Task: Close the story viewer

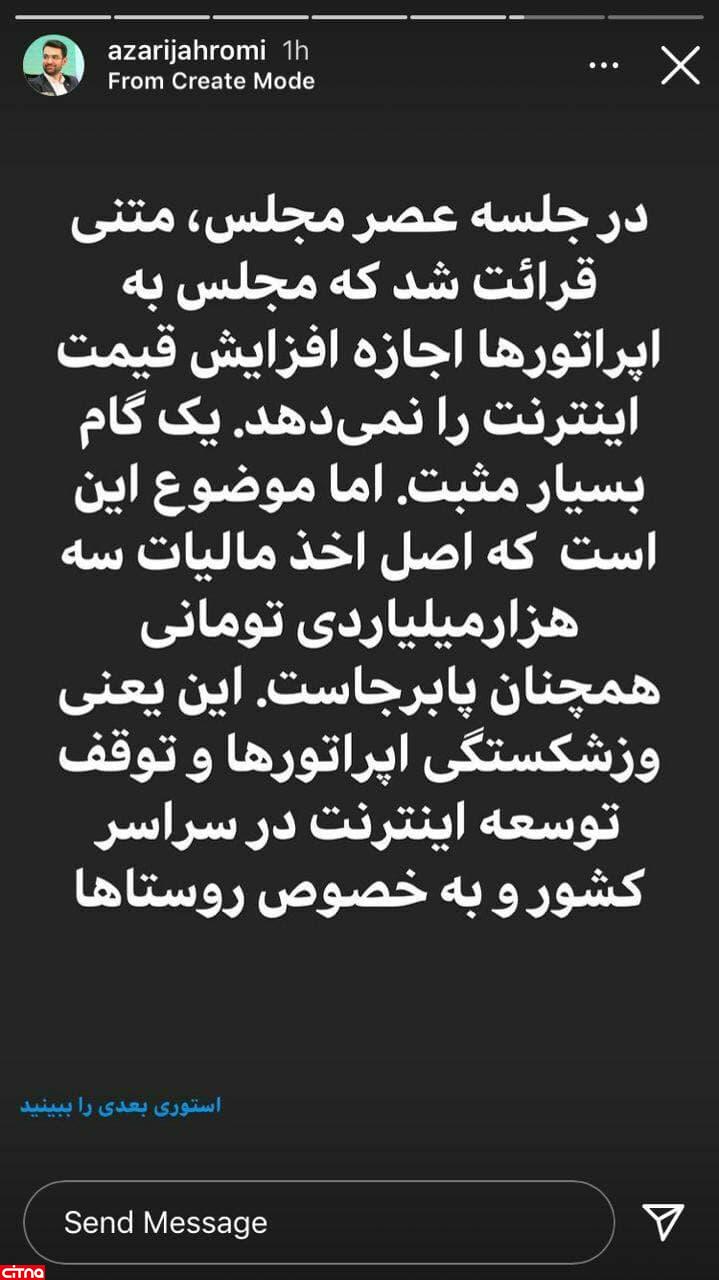Action: pyautogui.click(x=680, y=66)
